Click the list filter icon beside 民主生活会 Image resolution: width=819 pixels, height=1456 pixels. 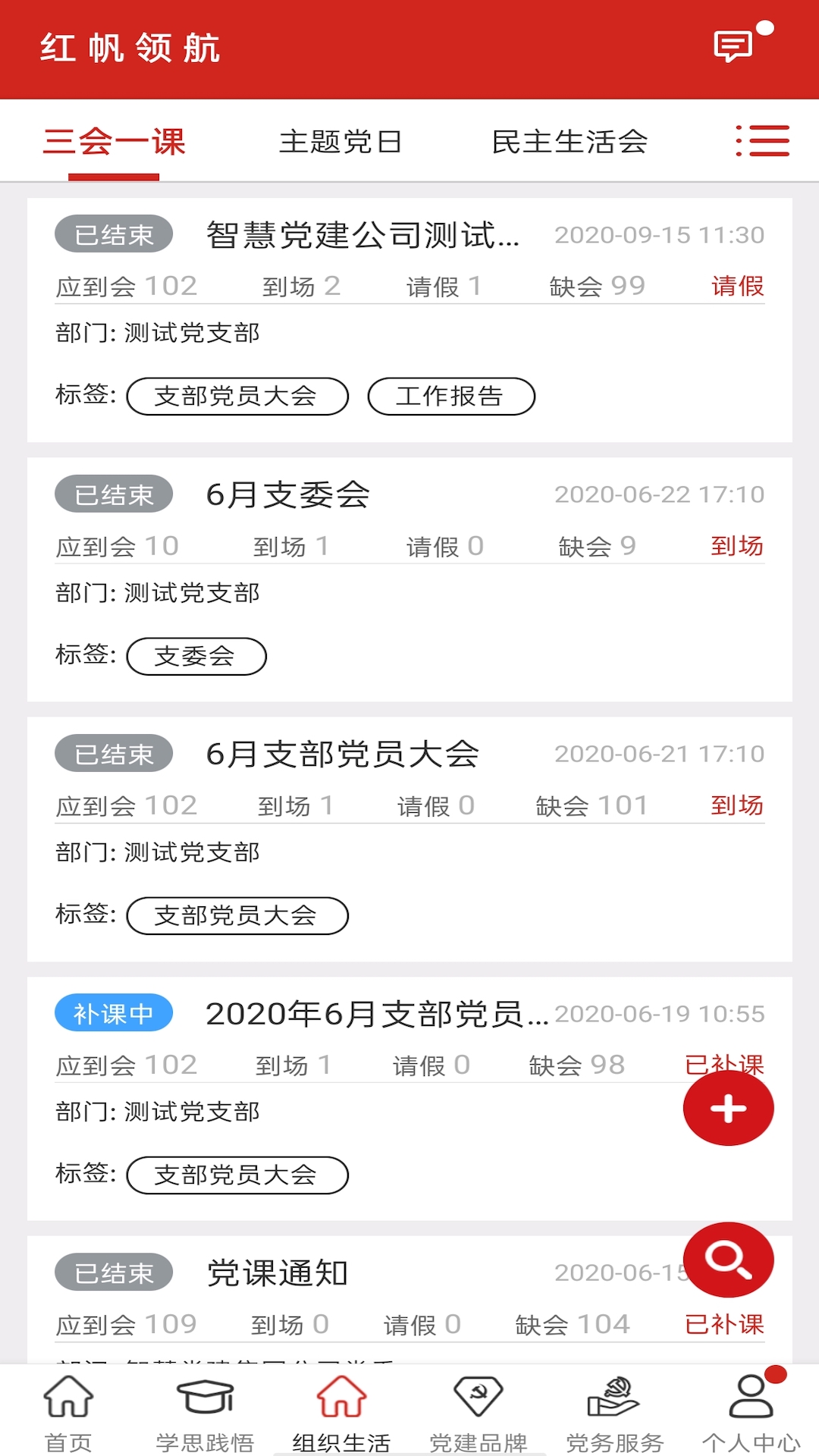click(761, 141)
